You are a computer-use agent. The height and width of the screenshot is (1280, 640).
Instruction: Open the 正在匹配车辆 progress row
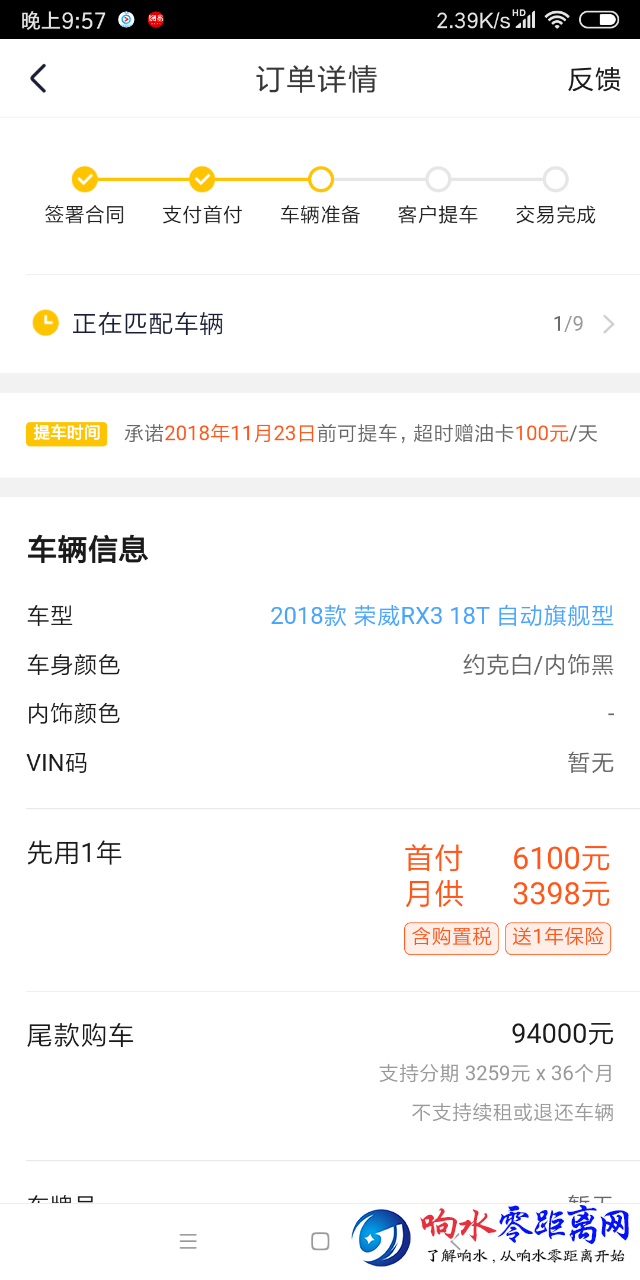[320, 324]
